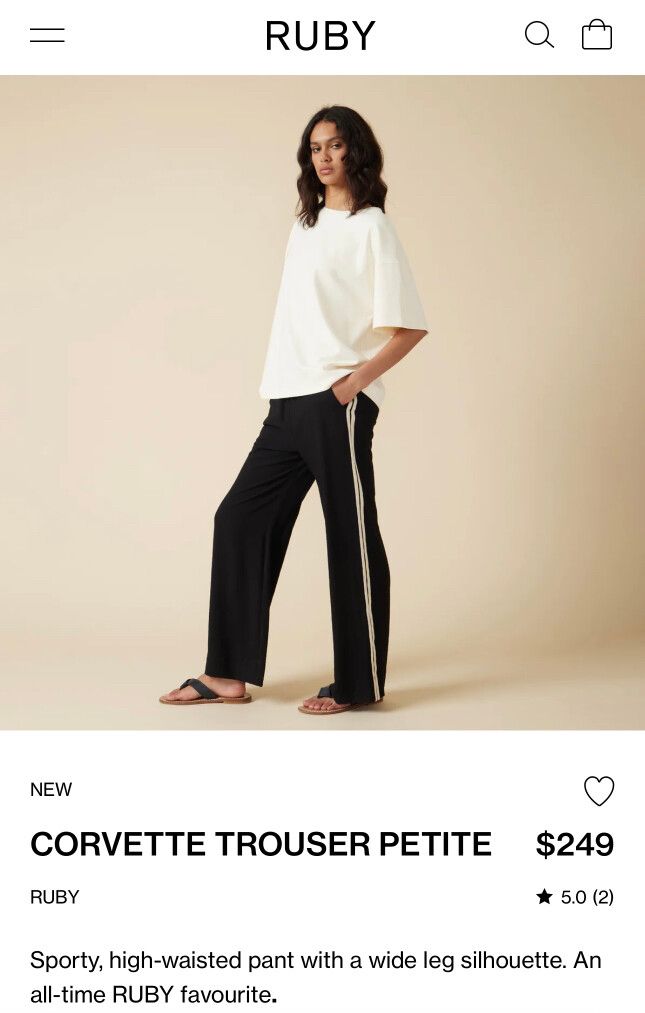Add Corvette Trouser to wishlist

click(599, 791)
